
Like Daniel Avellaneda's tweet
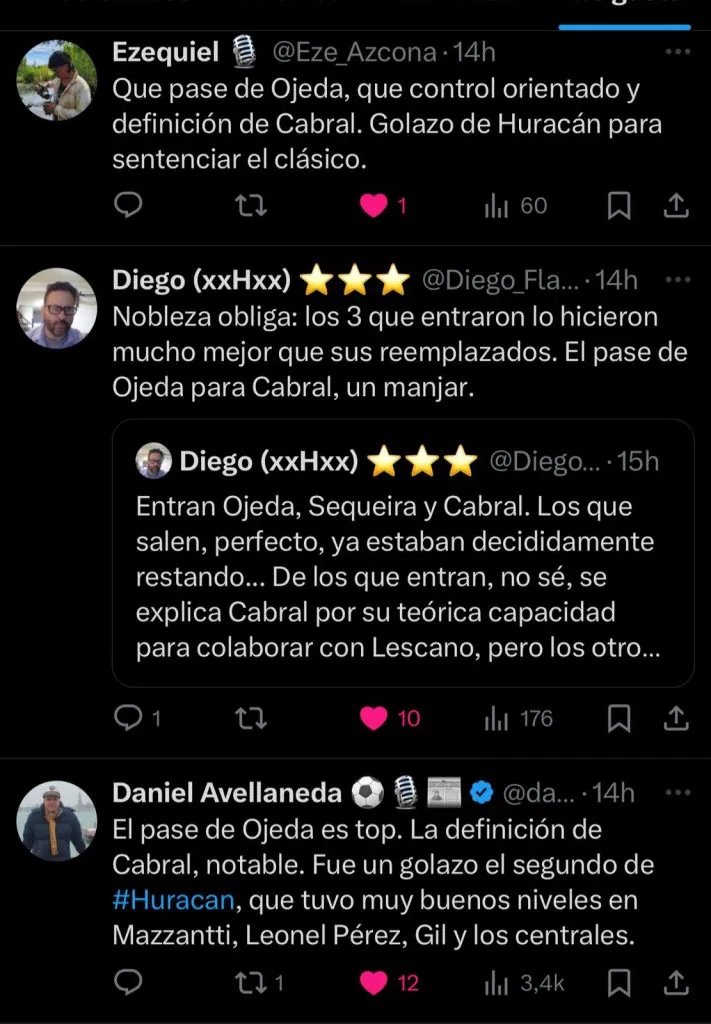click(x=374, y=982)
